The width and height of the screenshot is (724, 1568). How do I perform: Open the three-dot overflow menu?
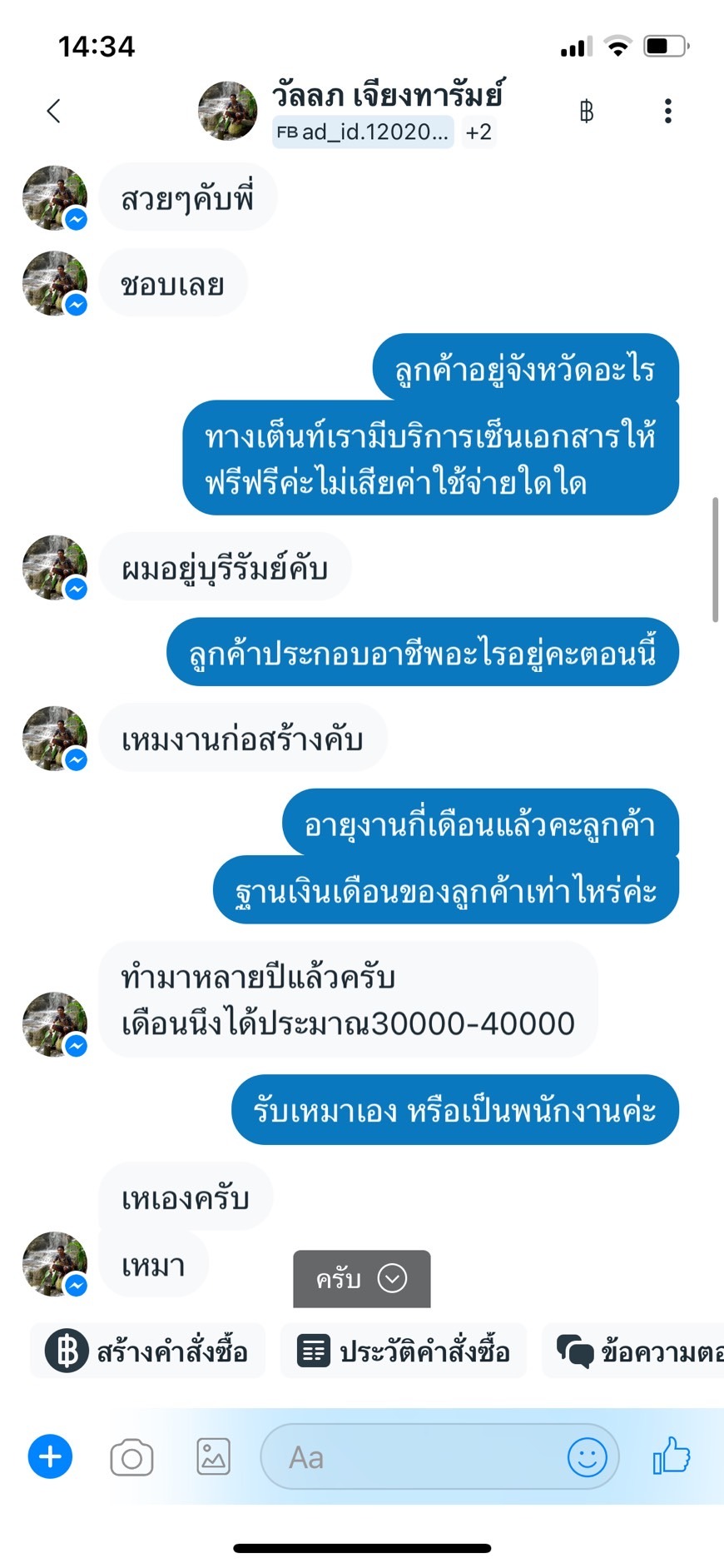667,111
